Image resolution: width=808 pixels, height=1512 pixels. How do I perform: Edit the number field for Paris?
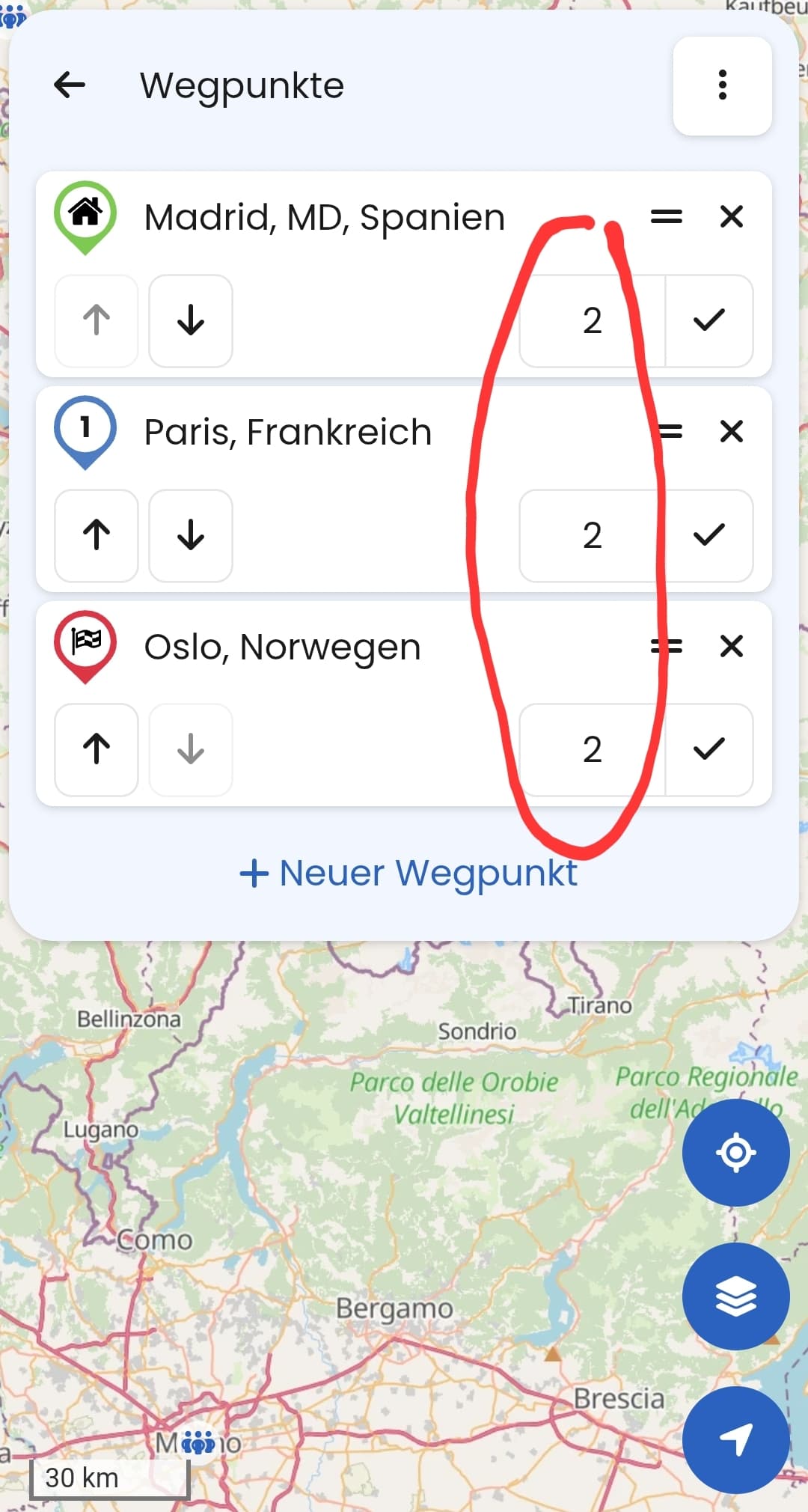coord(592,535)
